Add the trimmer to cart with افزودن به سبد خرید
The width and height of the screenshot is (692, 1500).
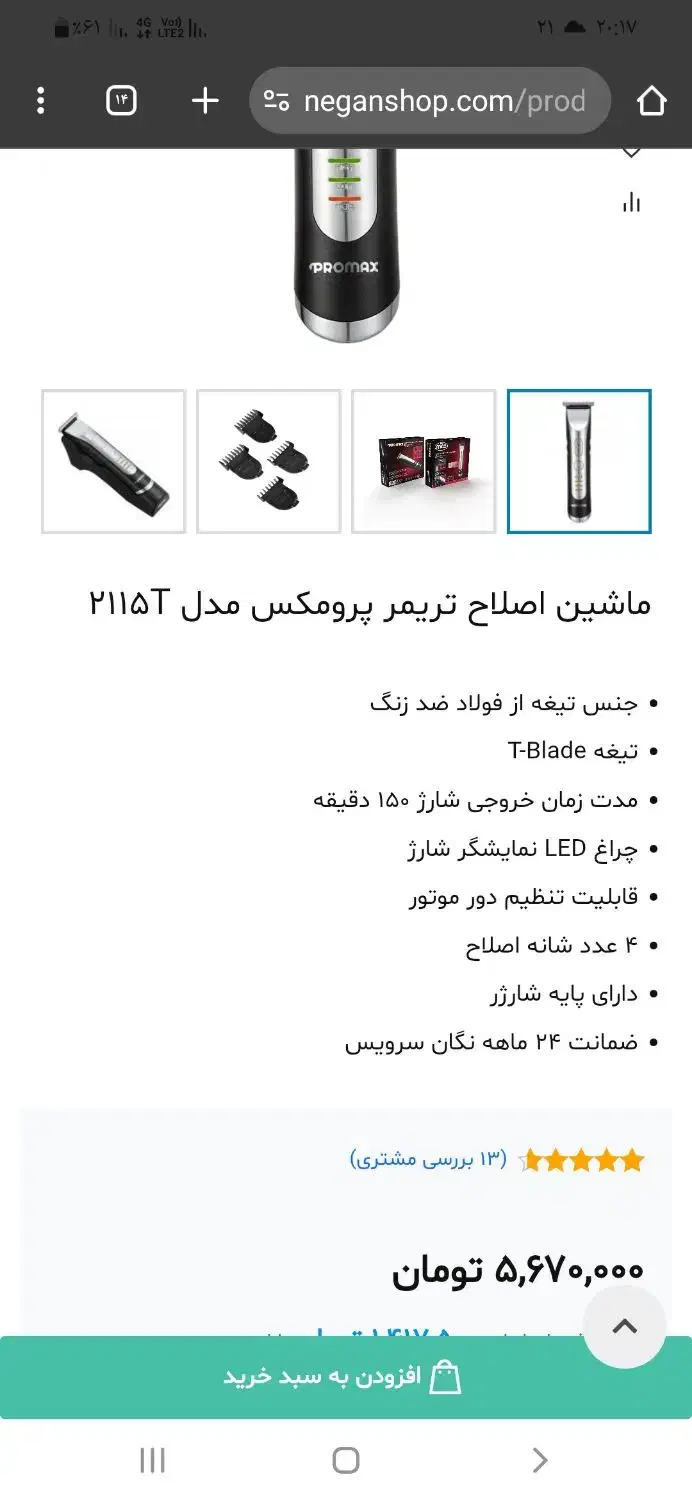tap(346, 1377)
